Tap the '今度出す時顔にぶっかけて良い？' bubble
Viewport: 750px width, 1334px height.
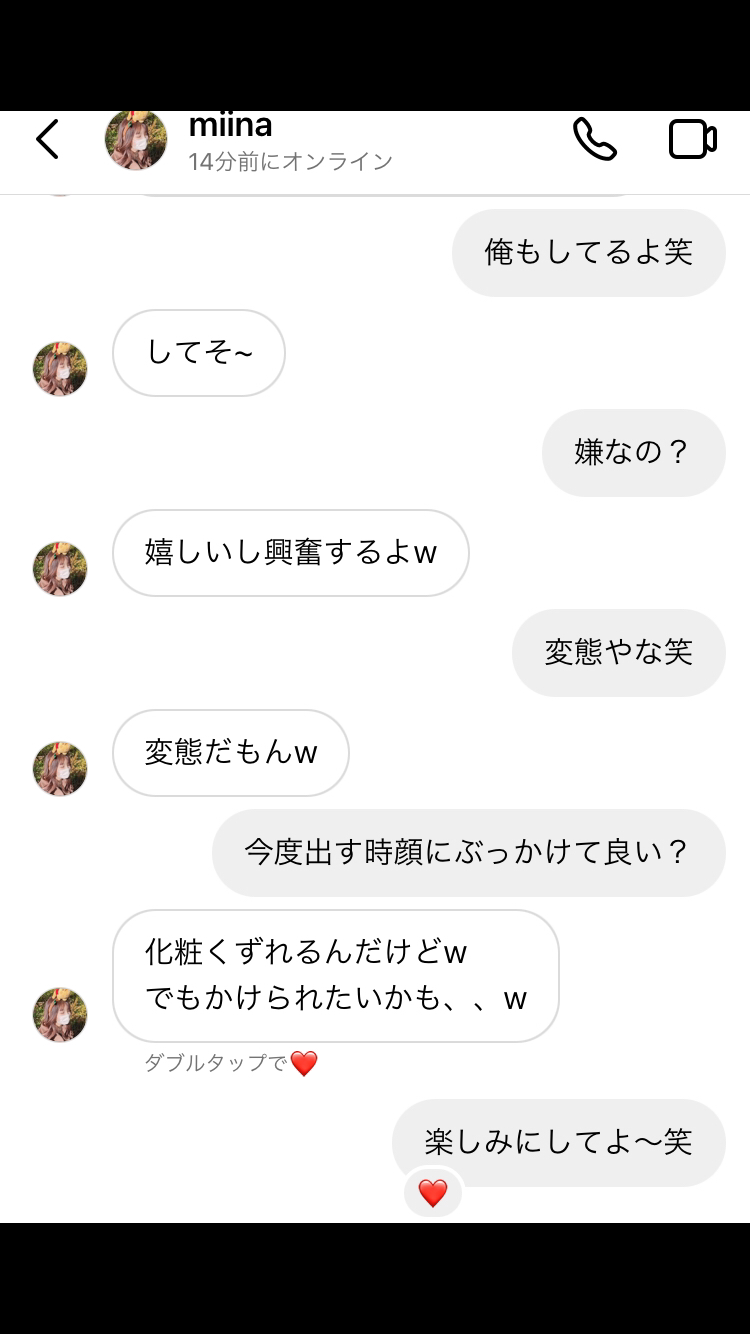pyautogui.click(x=467, y=852)
